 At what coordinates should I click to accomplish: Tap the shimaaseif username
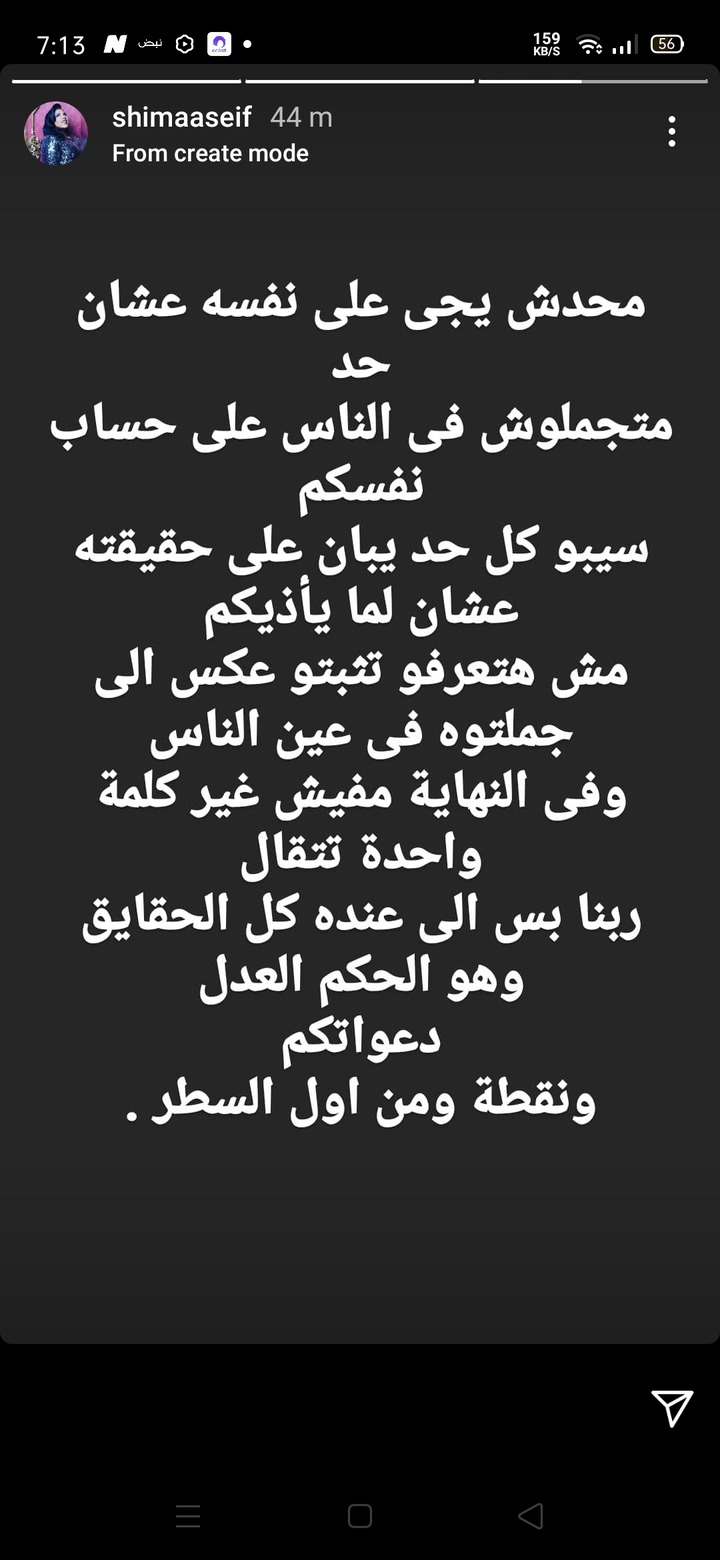[x=182, y=117]
